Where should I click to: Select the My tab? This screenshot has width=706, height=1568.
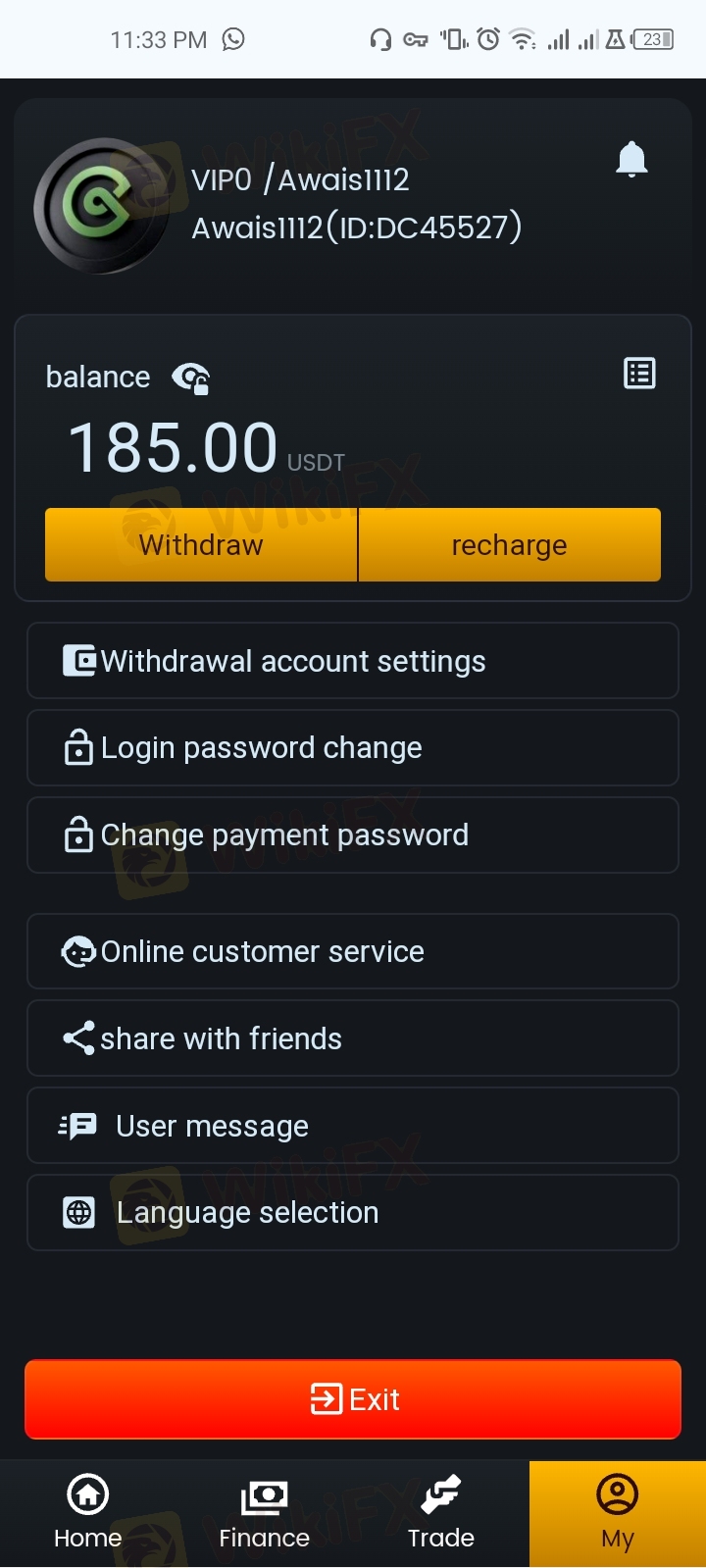pyautogui.click(x=618, y=1513)
